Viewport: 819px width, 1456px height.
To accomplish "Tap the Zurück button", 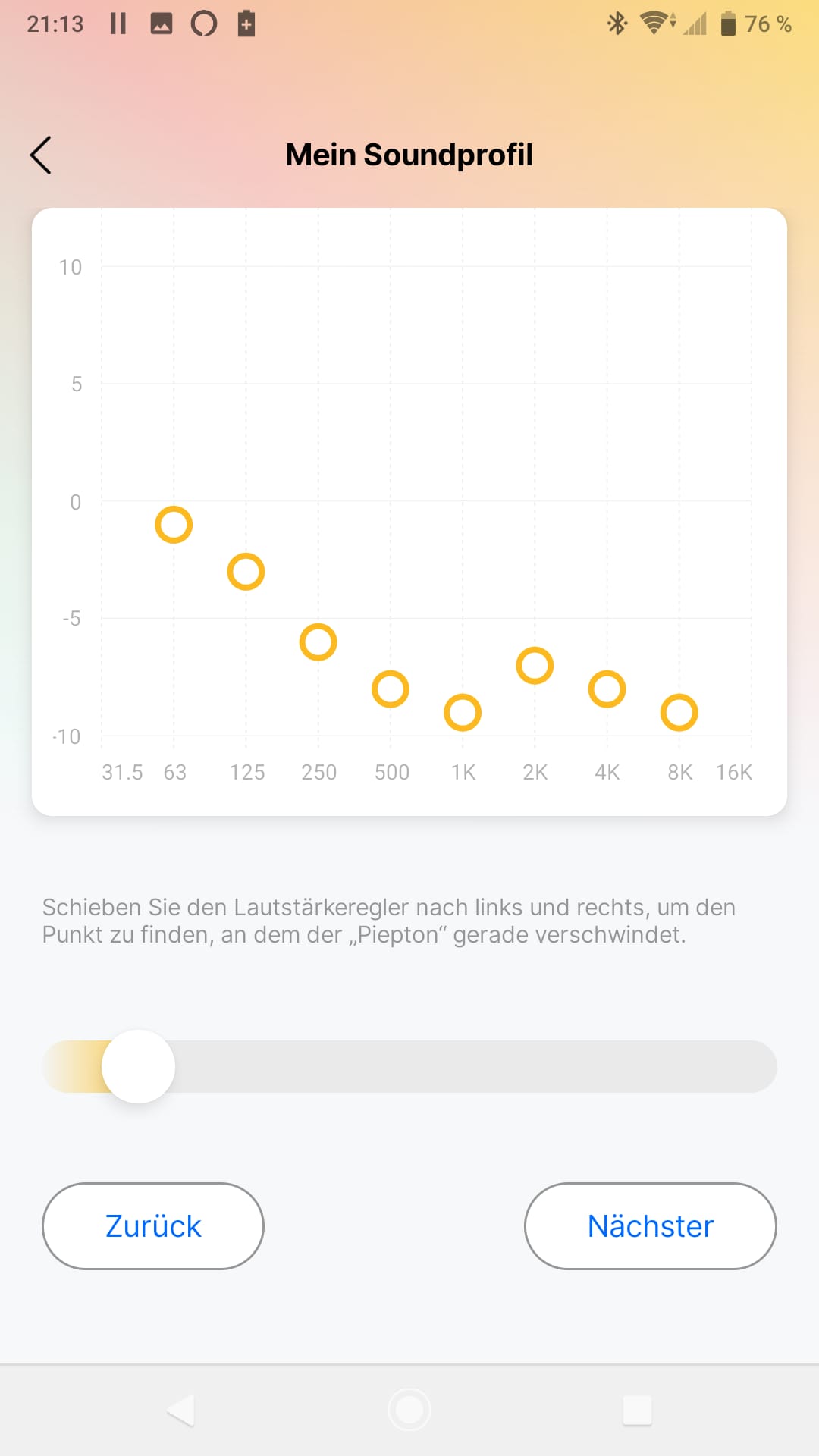I will (153, 1226).
